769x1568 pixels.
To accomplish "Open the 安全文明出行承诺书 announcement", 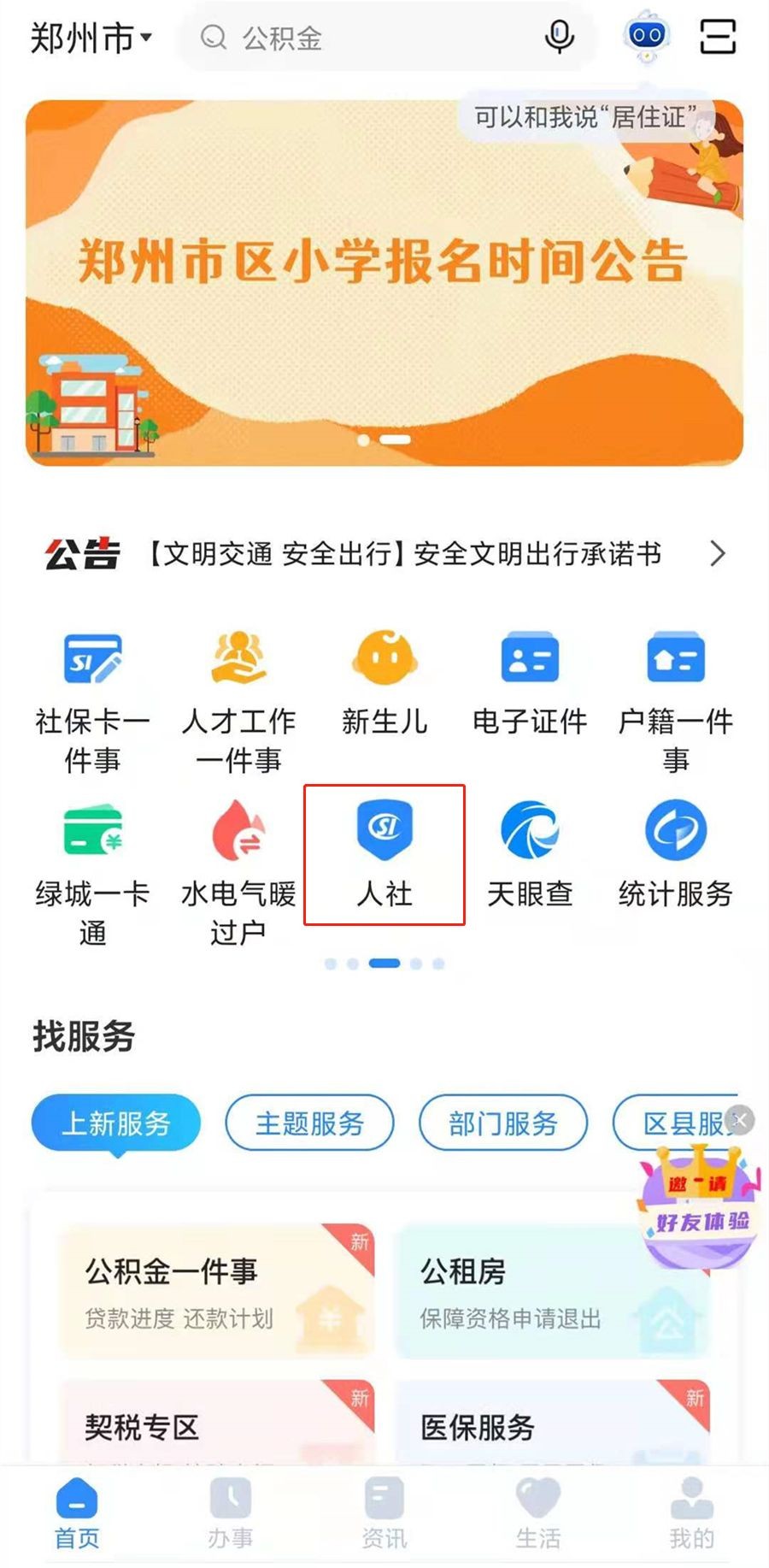I will [402, 554].
